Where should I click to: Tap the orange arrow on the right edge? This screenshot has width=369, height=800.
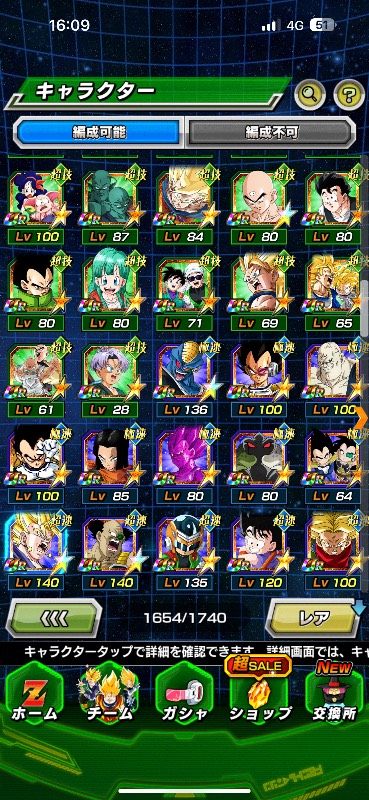[362, 418]
